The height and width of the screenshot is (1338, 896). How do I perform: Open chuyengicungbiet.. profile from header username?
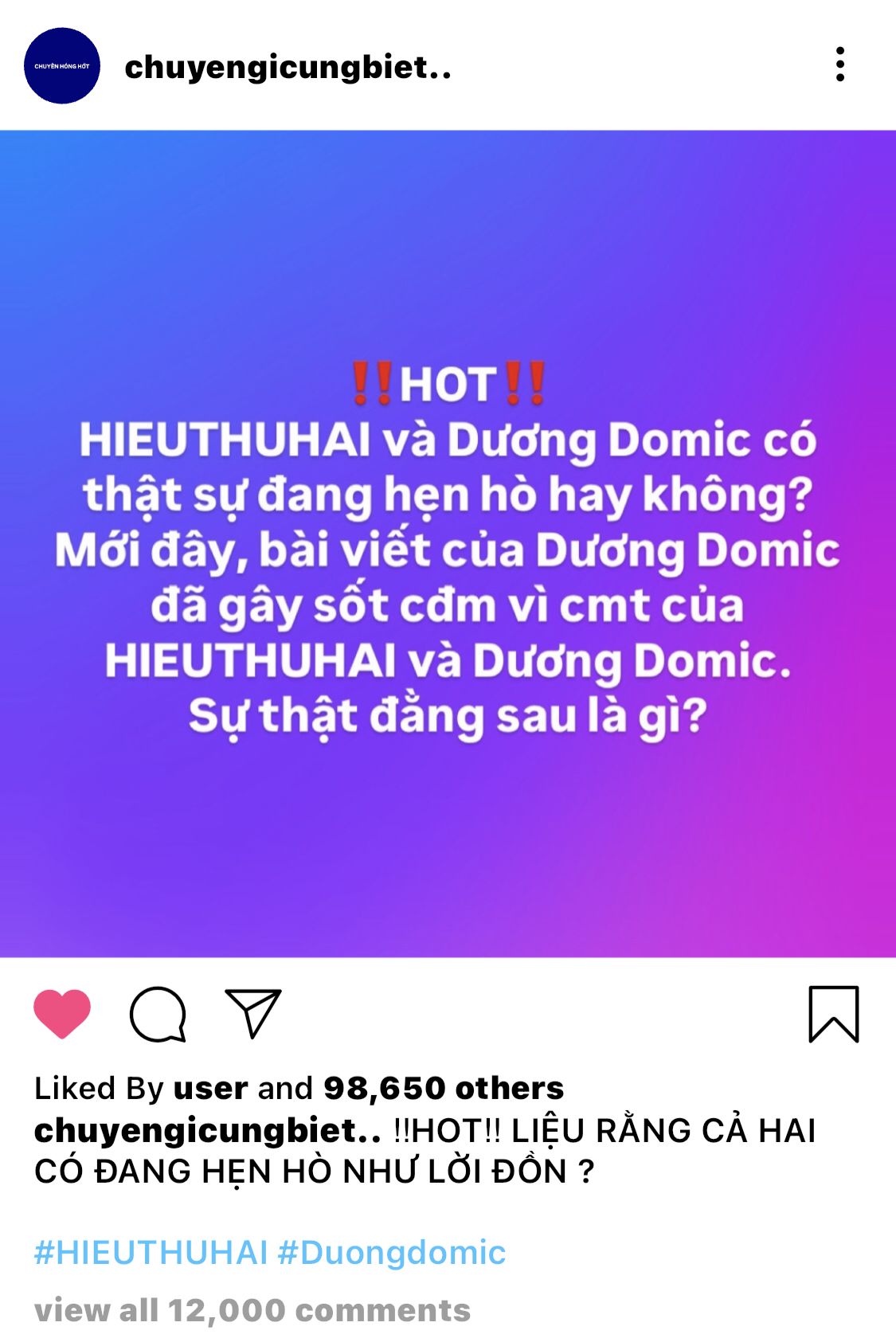(288, 68)
